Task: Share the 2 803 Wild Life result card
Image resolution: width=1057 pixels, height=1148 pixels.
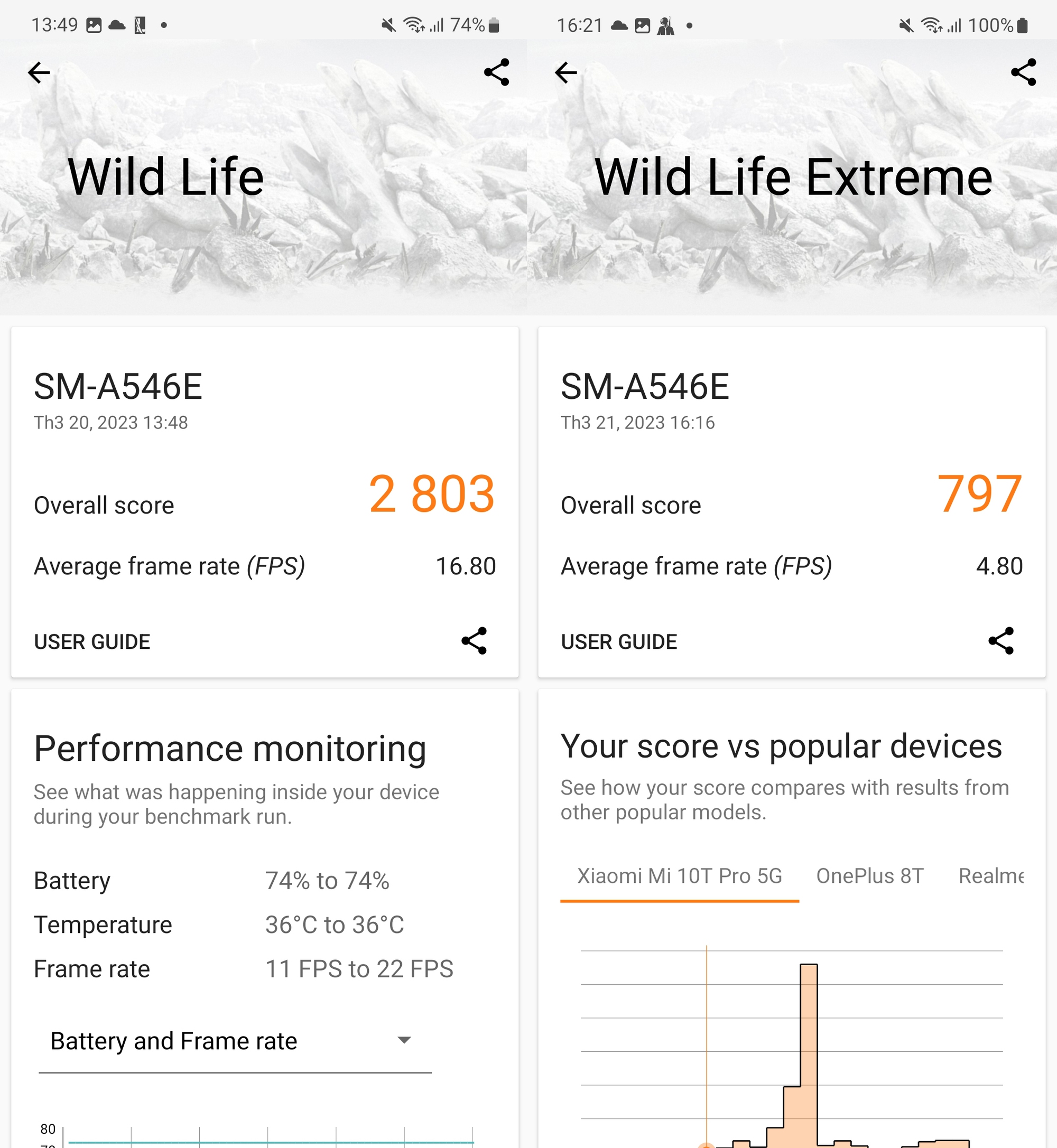Action: tap(474, 641)
